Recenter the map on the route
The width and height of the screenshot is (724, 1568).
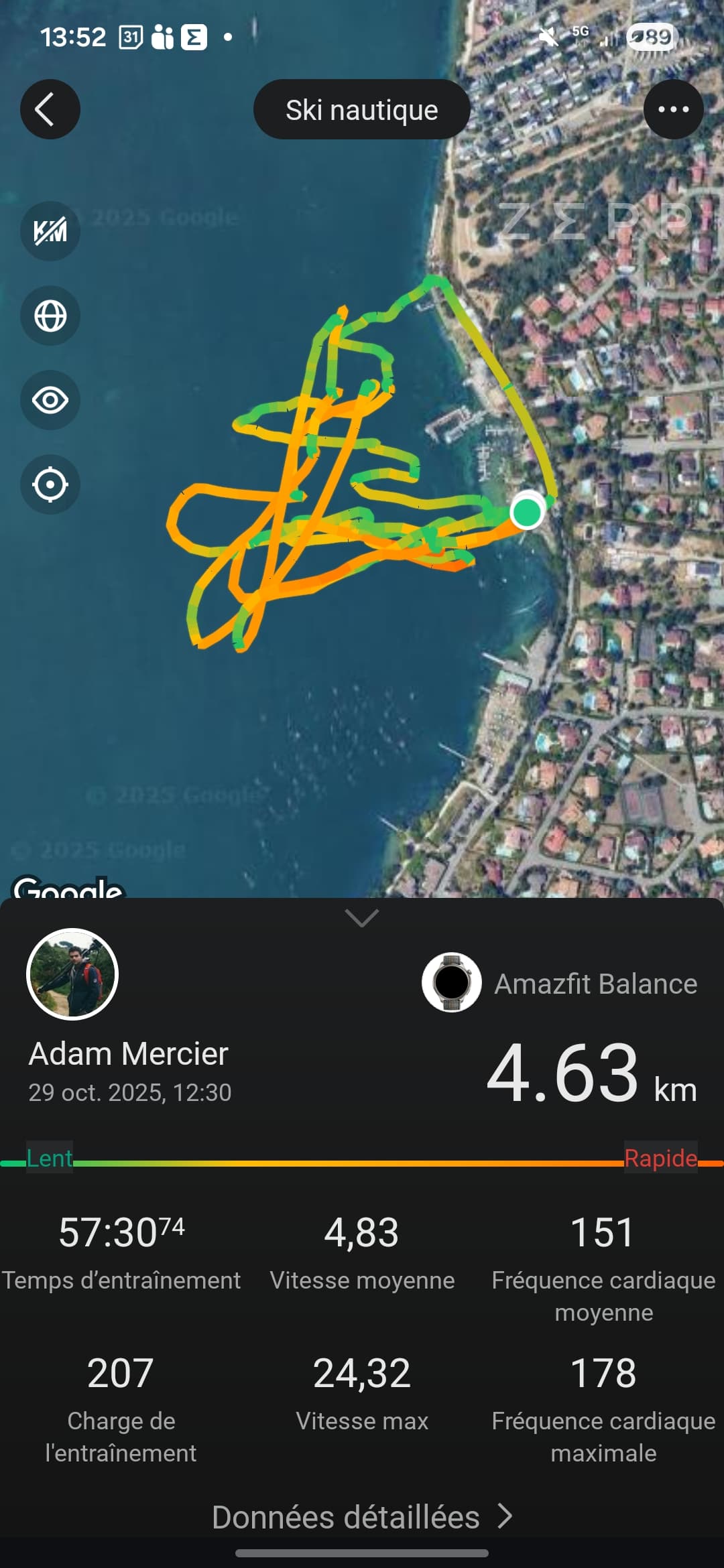(50, 484)
